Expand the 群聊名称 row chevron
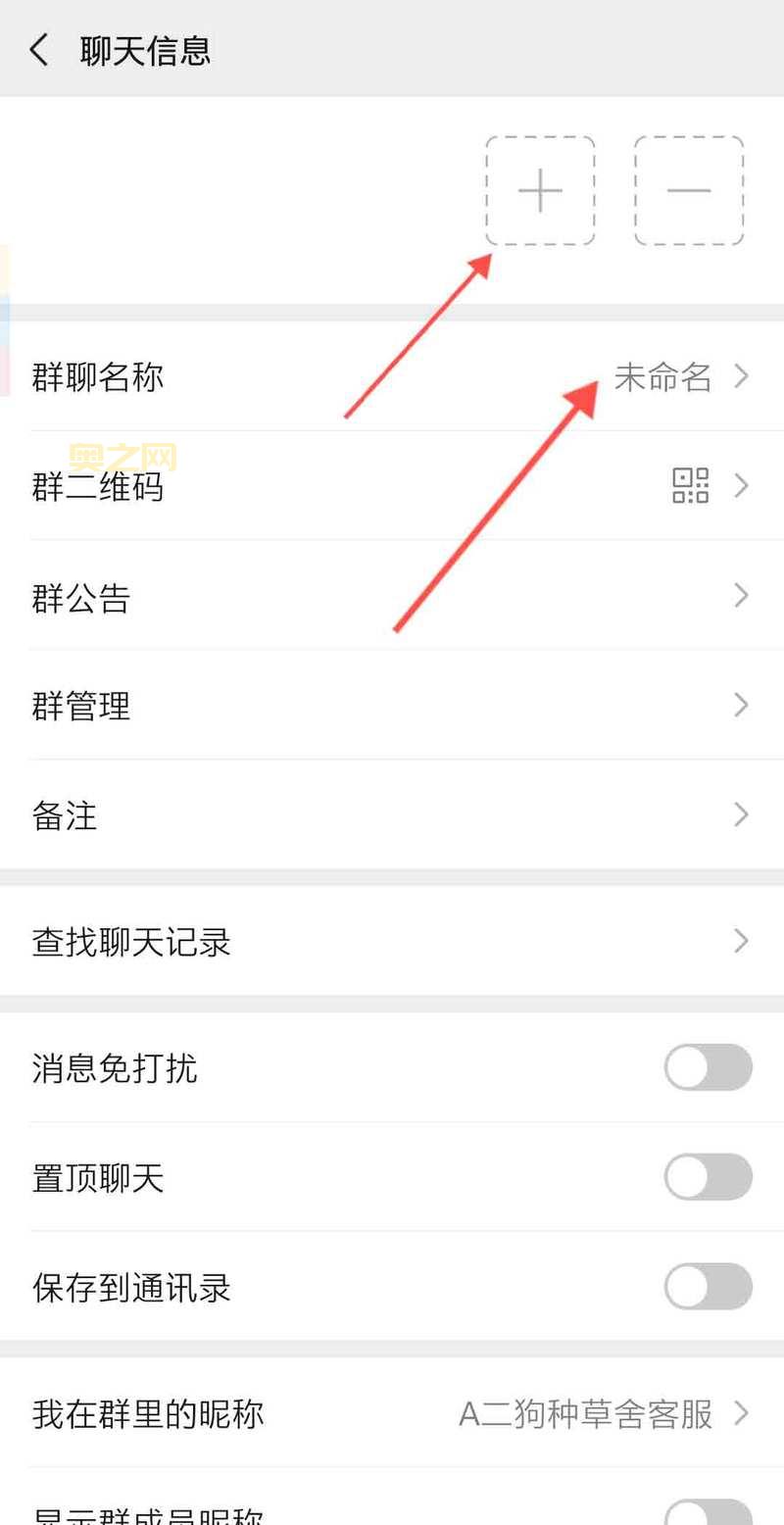 [x=743, y=376]
